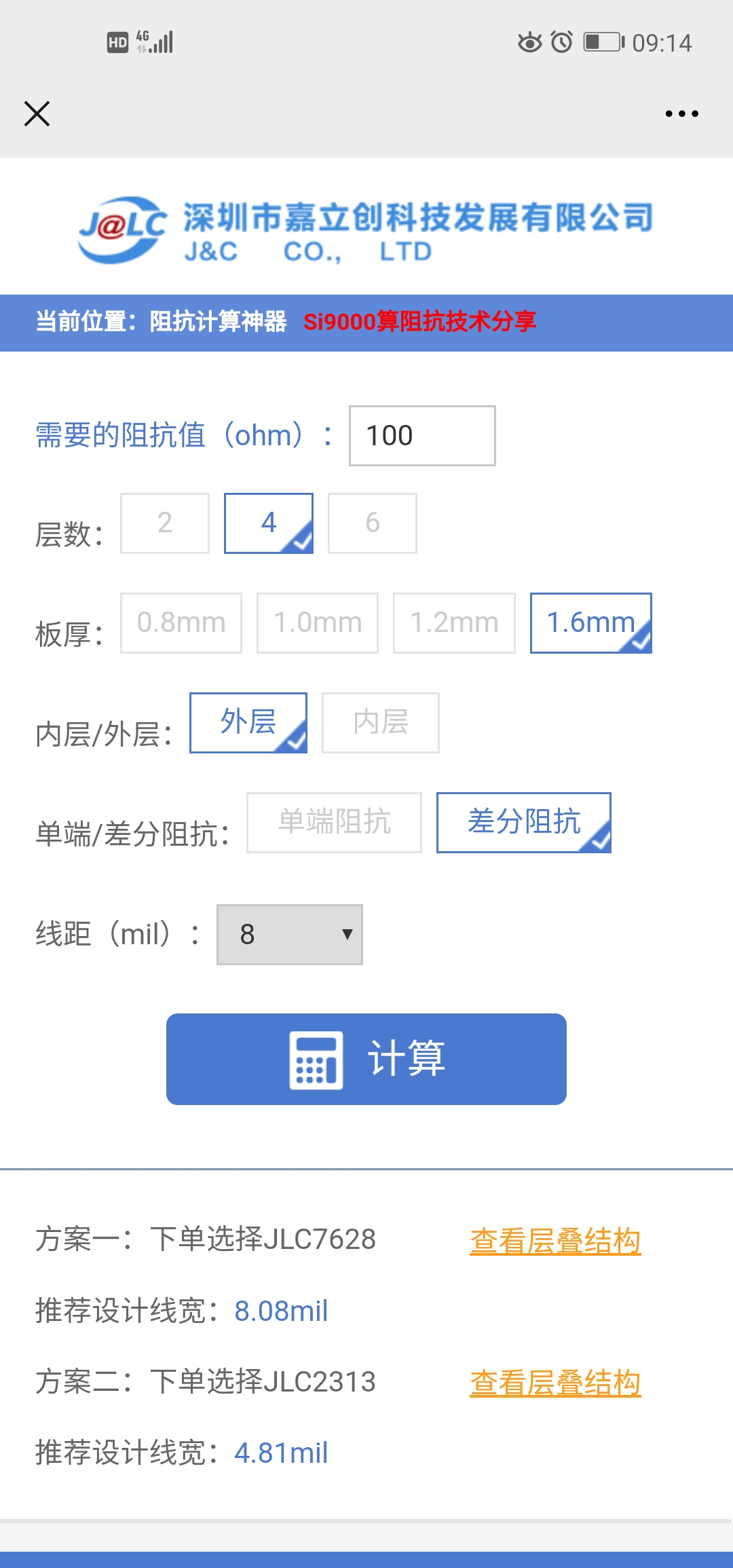
Task: Select 外层 outer layer option
Action: coord(248,723)
